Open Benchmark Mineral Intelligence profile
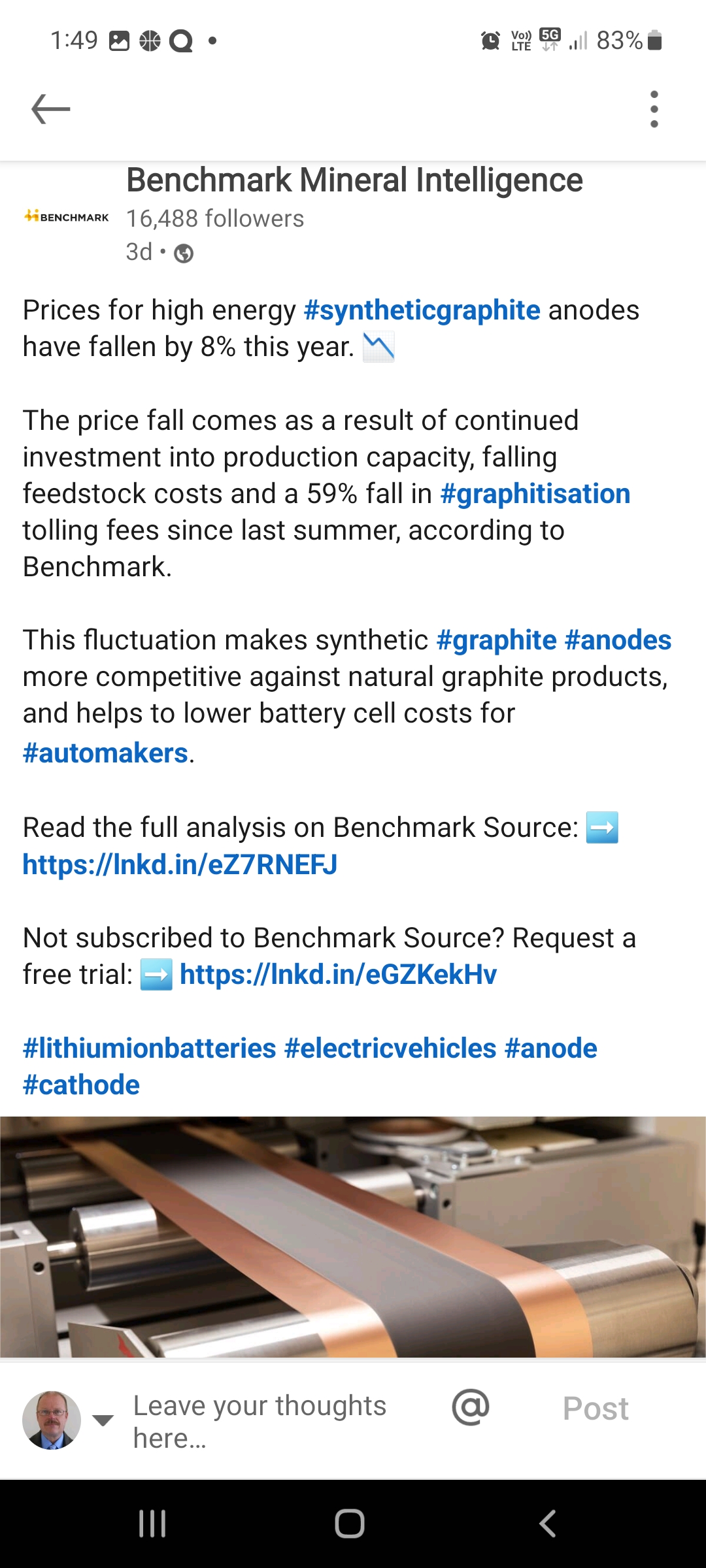The width and height of the screenshot is (706, 1568). pyautogui.click(x=354, y=181)
